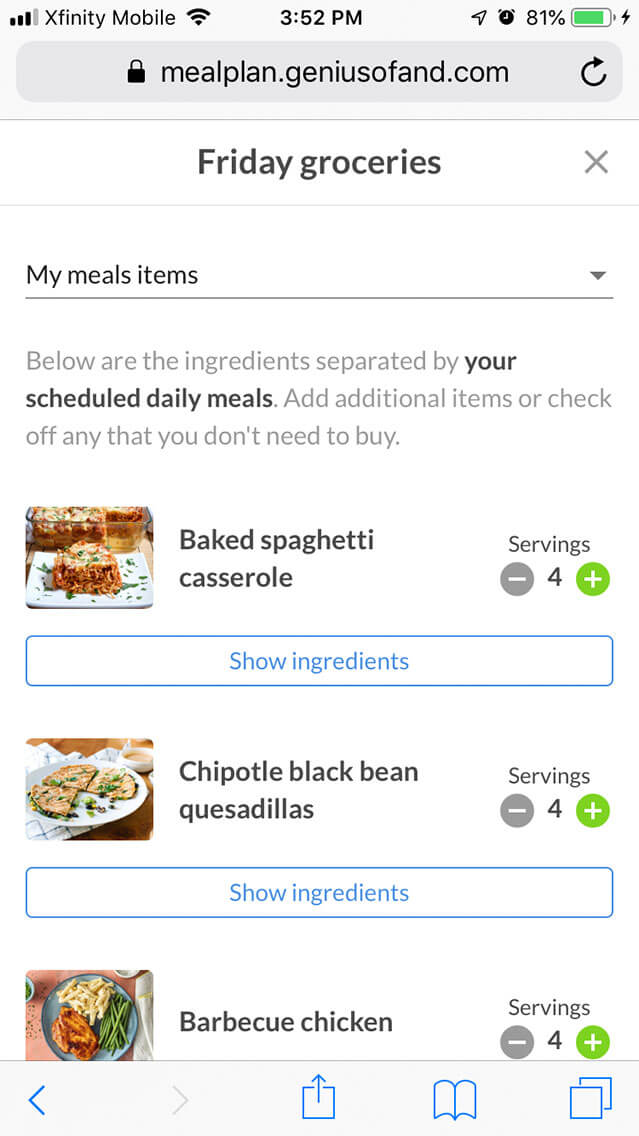The image size is (639, 1136).
Task: Open browser bookmarks
Action: (x=455, y=1100)
